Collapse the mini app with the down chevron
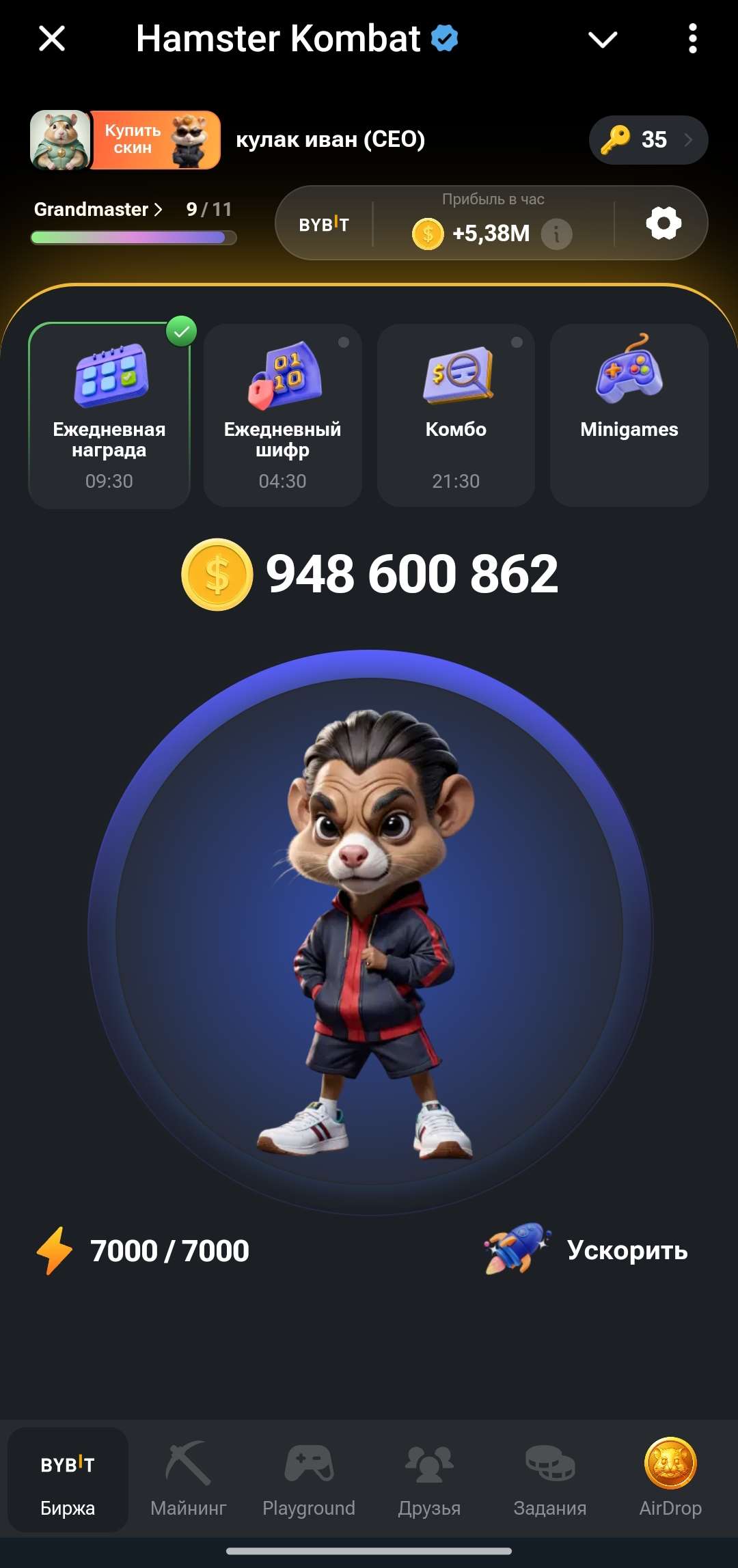 602,39
